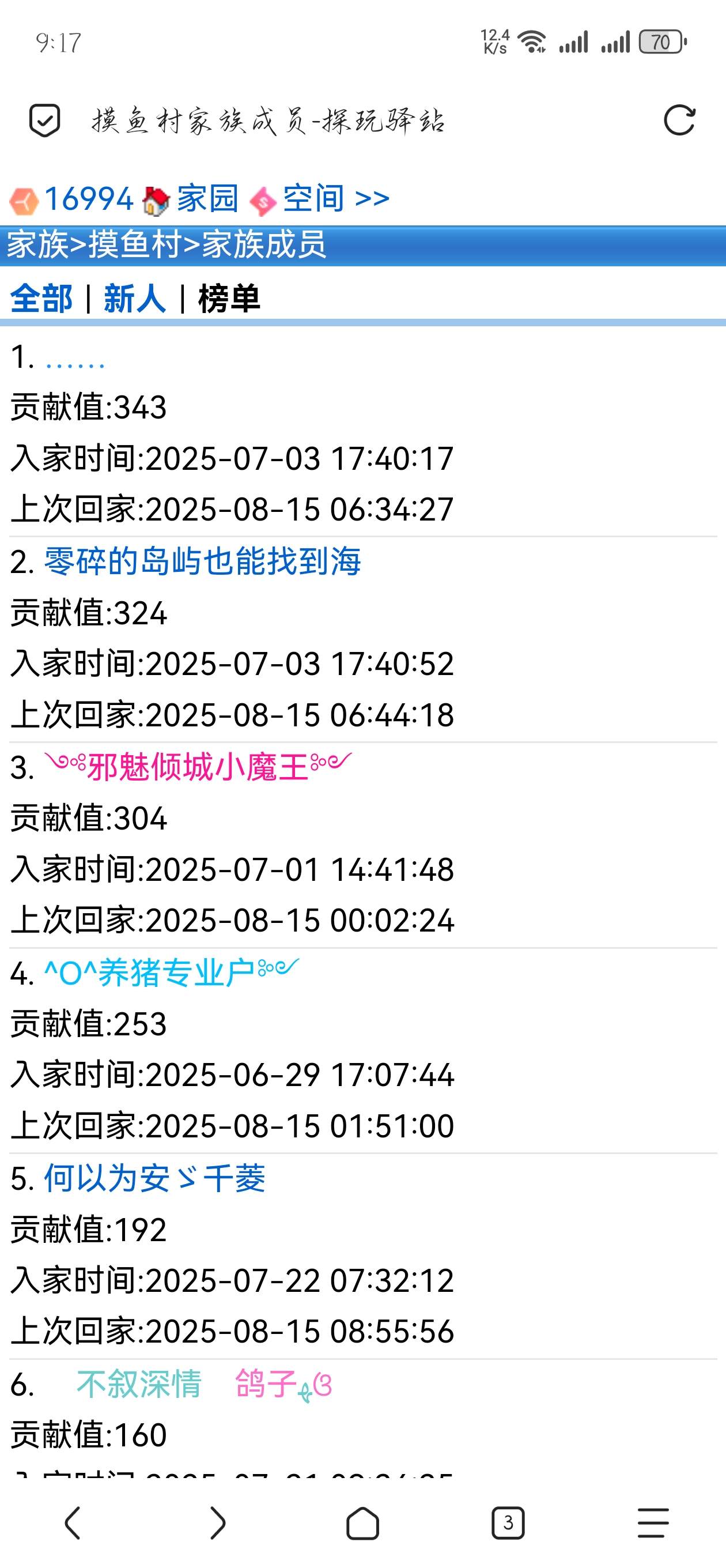Open the 16994 link
The height and width of the screenshot is (1568, 726).
(x=88, y=199)
